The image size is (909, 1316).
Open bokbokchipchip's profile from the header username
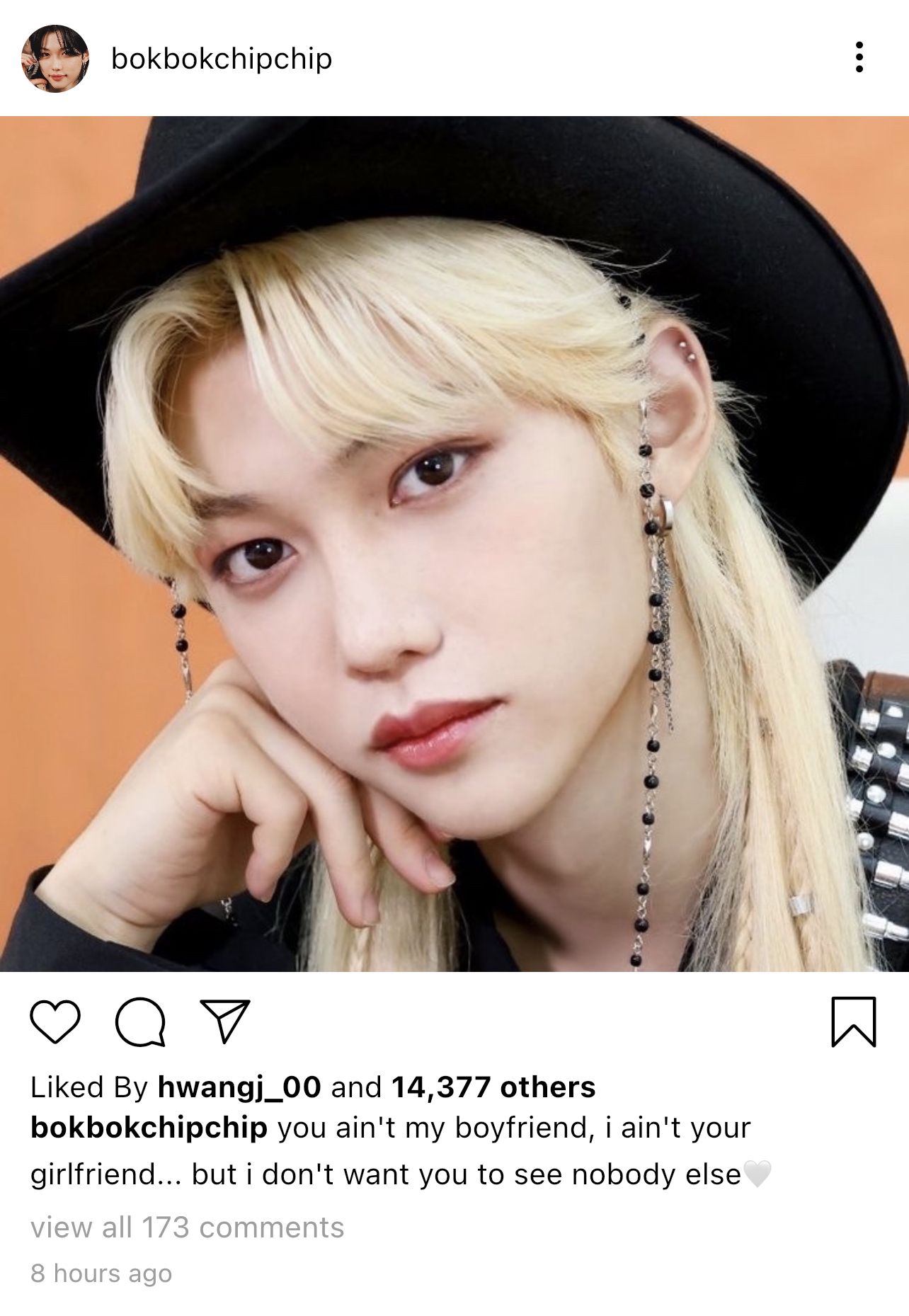coord(222,59)
